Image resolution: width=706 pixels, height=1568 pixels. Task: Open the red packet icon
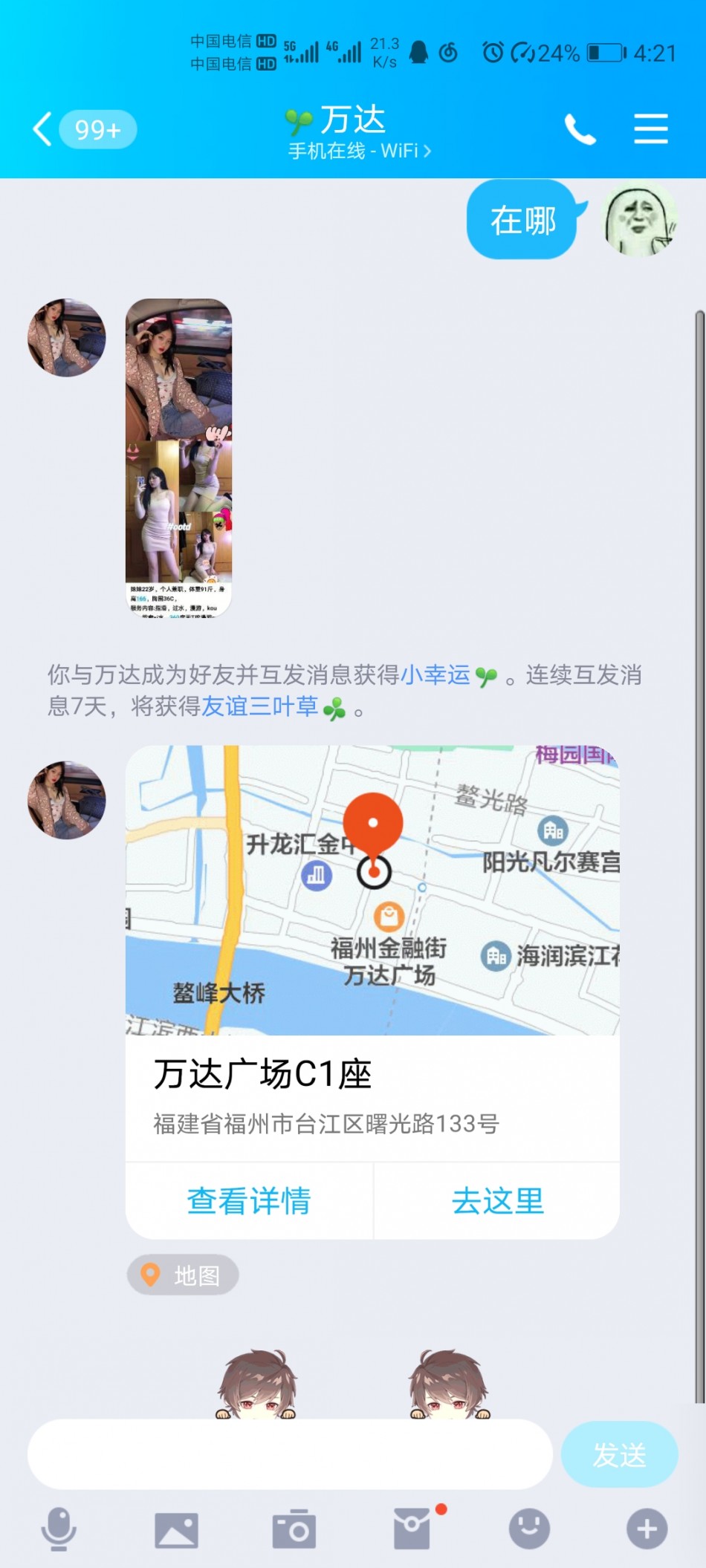[x=412, y=1529]
